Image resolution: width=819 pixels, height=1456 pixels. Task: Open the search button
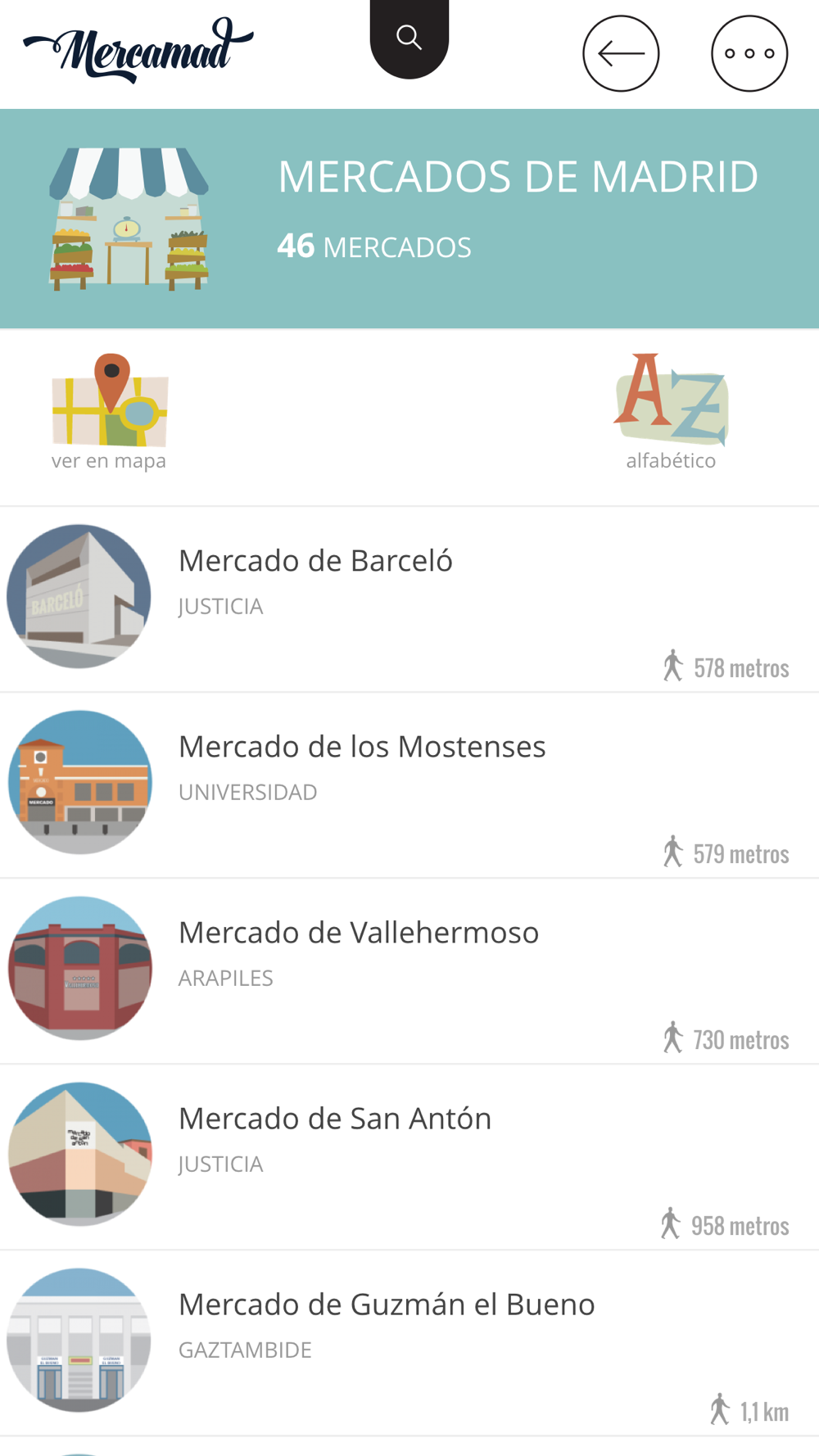[x=409, y=38]
